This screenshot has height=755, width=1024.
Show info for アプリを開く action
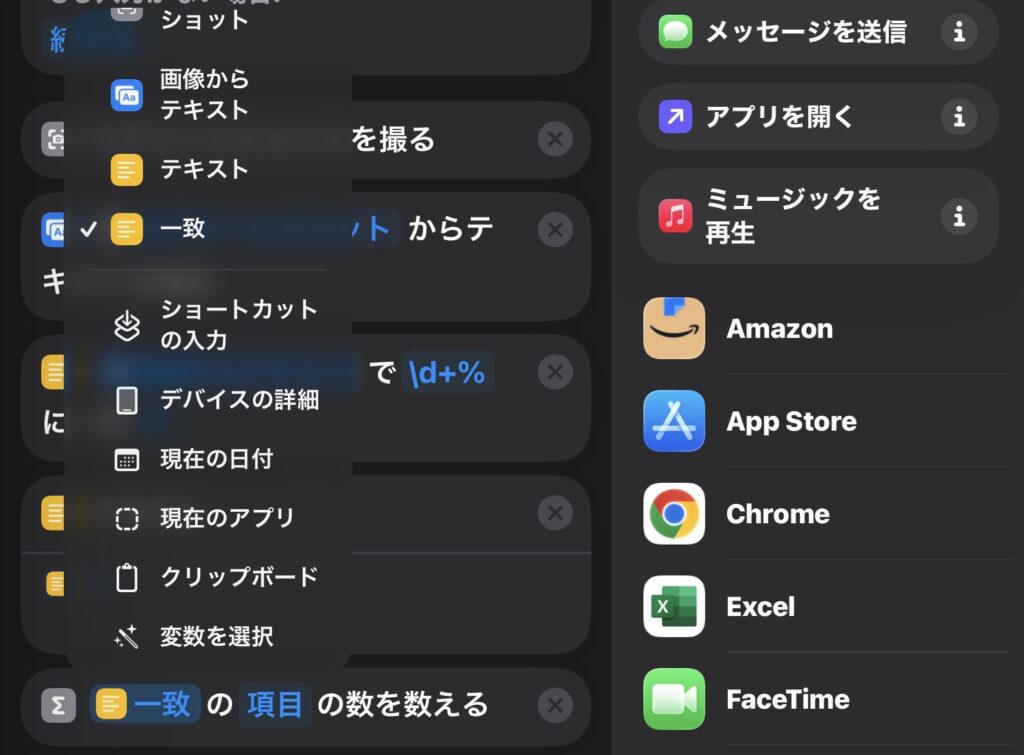point(958,117)
